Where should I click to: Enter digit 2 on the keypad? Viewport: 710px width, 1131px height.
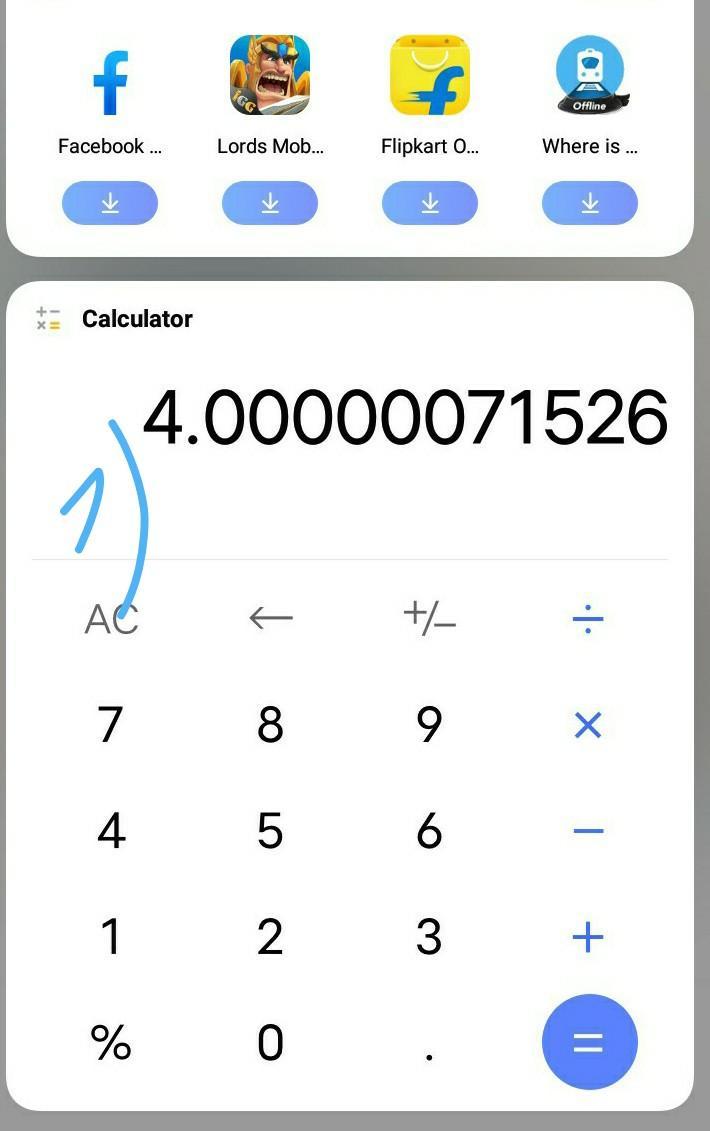coord(270,937)
